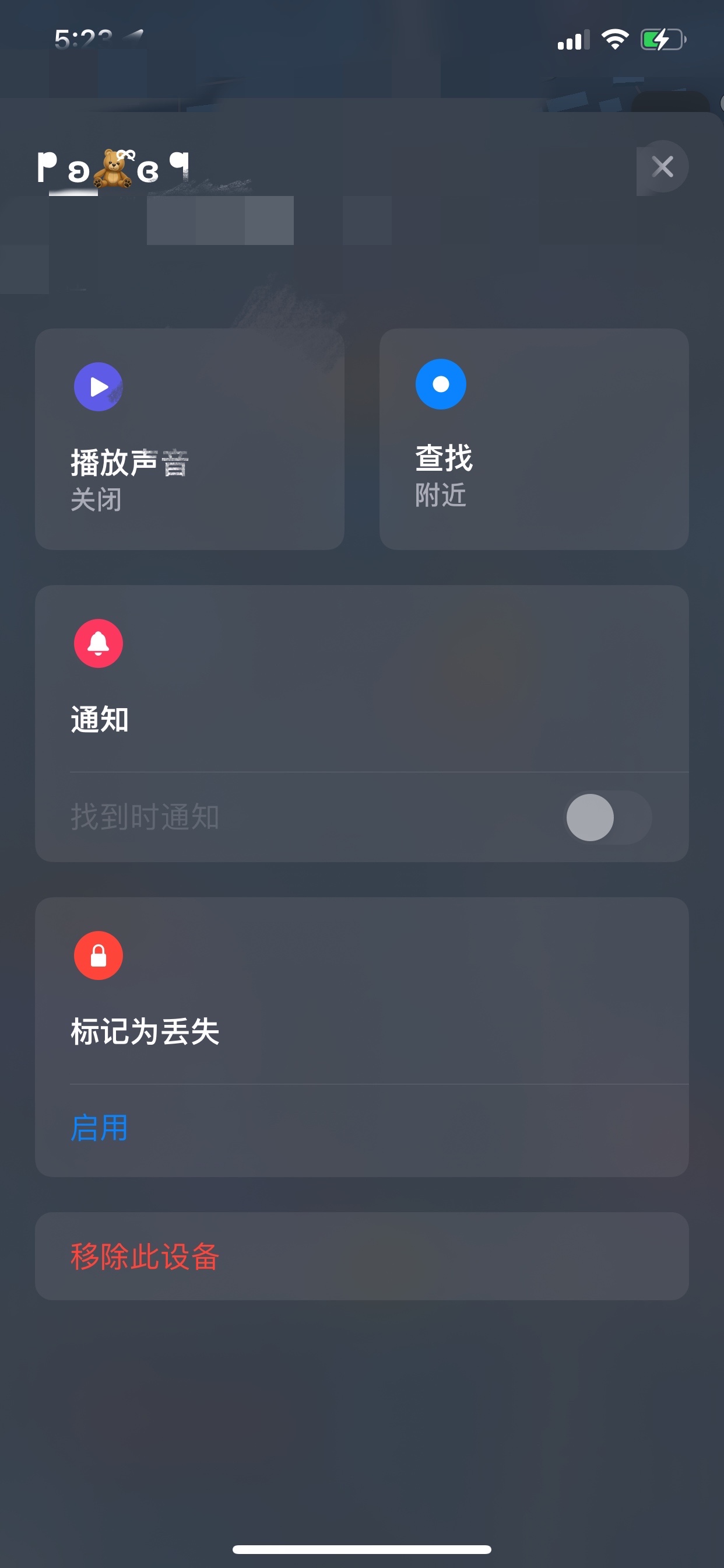
Task: Tap 启用 under 标记为丢失
Action: click(99, 1128)
